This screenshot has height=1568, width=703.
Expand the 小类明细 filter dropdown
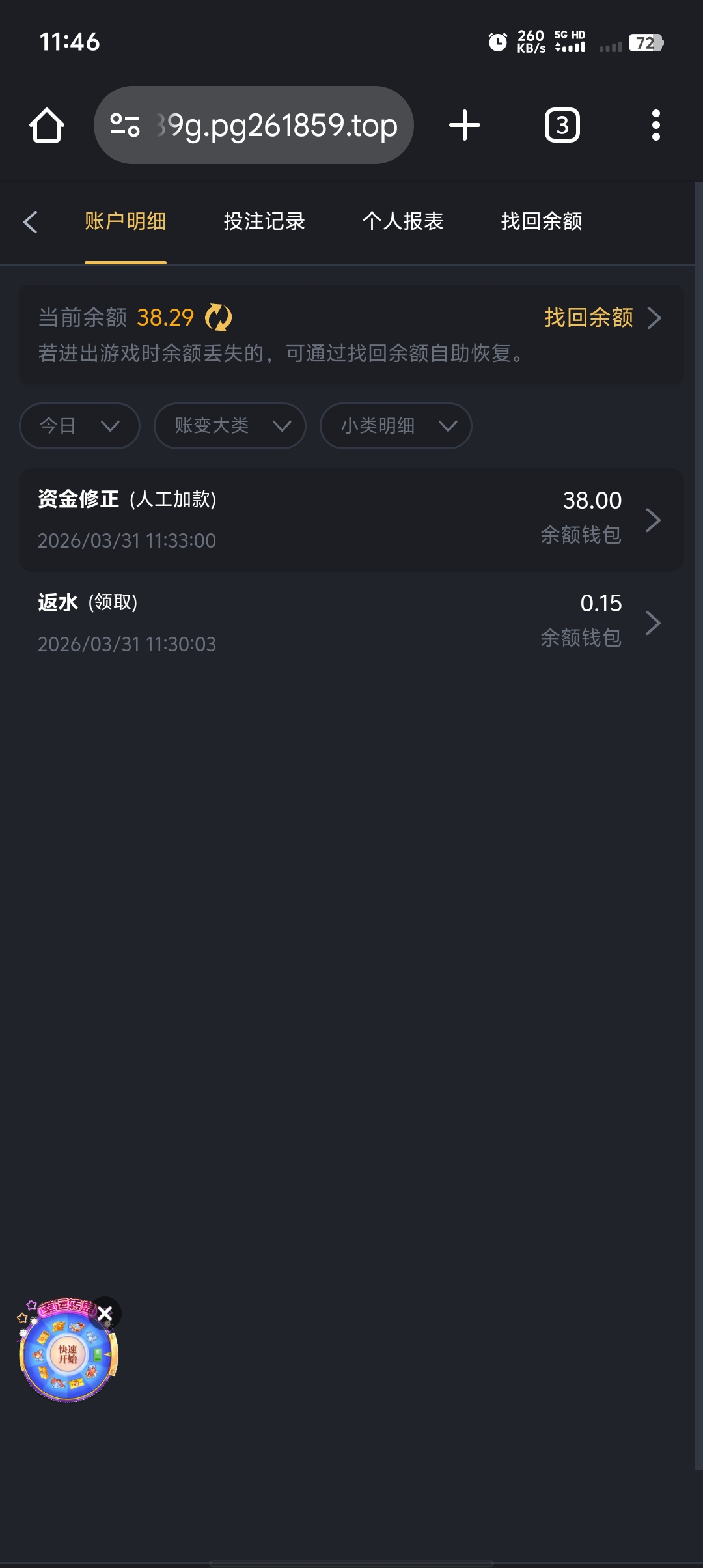click(x=396, y=426)
